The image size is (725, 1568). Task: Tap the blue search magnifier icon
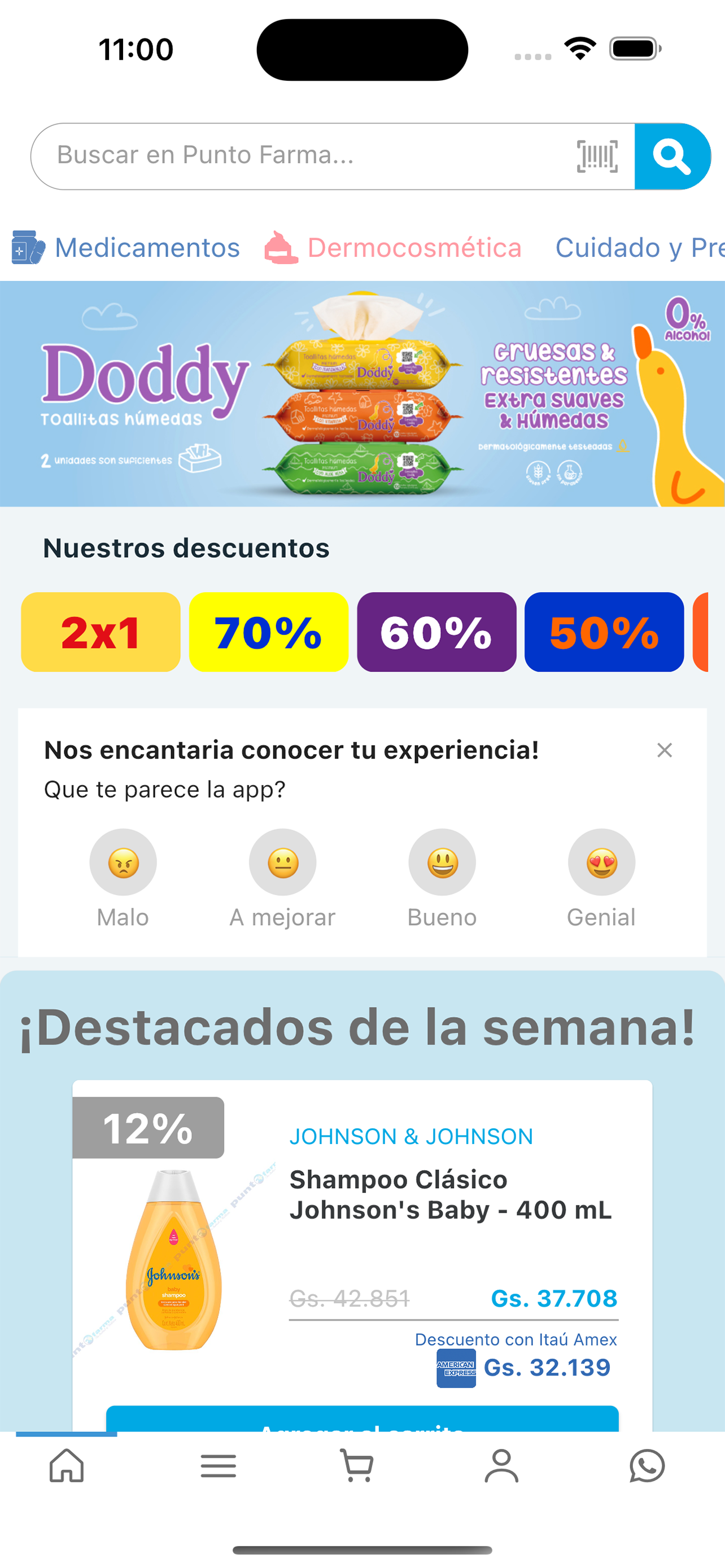tap(672, 156)
